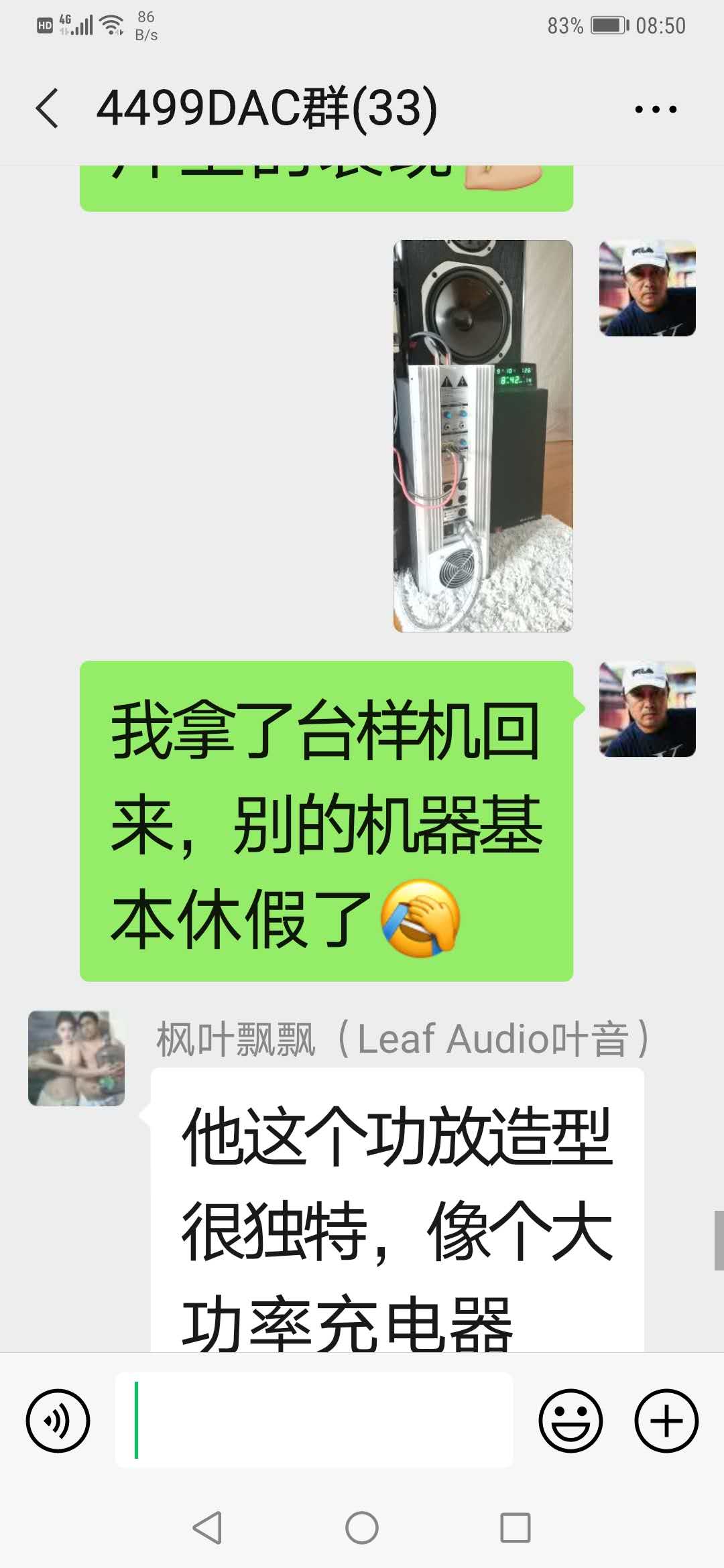The image size is (724, 1568).
Task: Open the three-dot chat info menu
Action: [656, 109]
